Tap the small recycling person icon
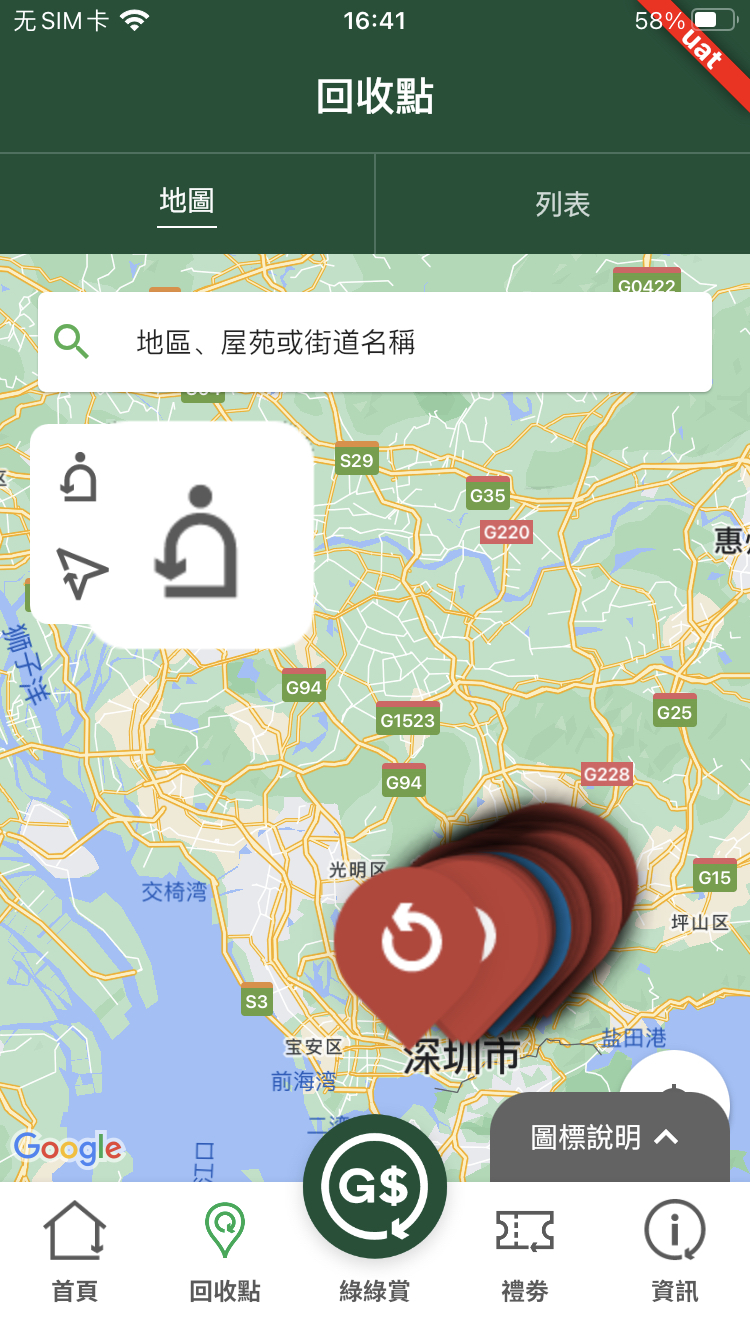This screenshot has height=1334, width=750. pos(78,477)
